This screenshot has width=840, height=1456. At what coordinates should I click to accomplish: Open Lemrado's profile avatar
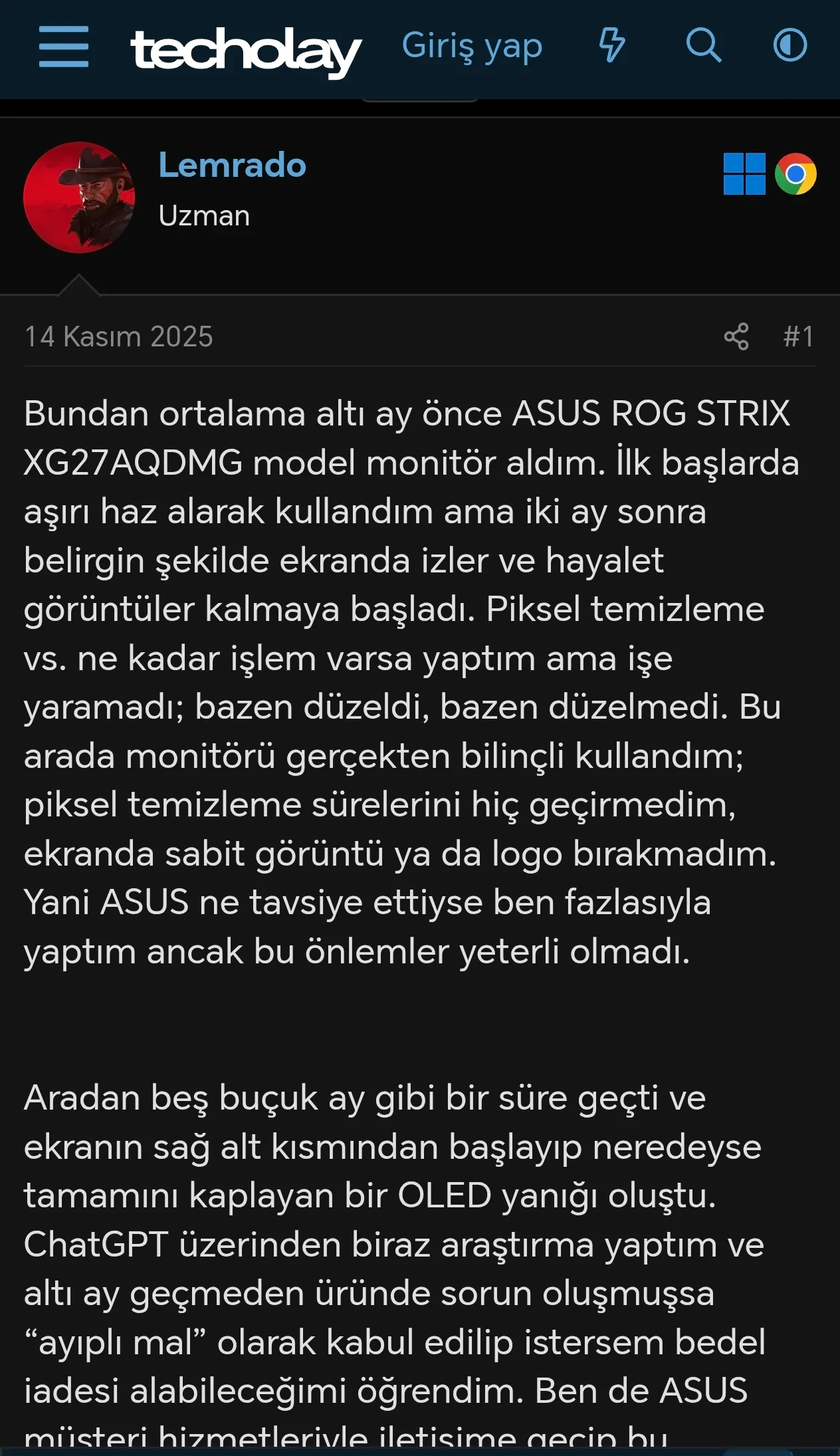pyautogui.click(x=79, y=197)
